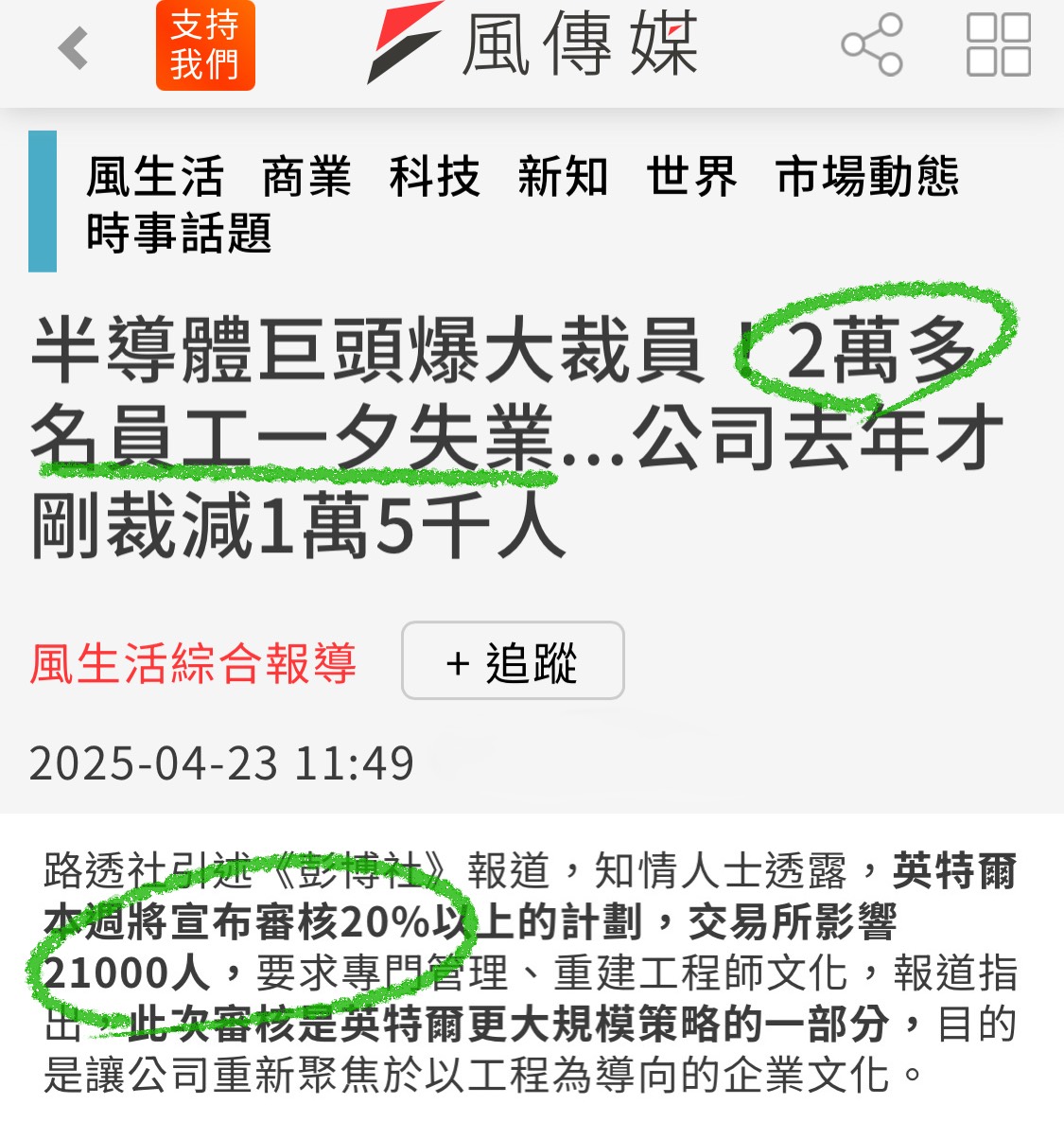Open the 新知 category

(563, 177)
